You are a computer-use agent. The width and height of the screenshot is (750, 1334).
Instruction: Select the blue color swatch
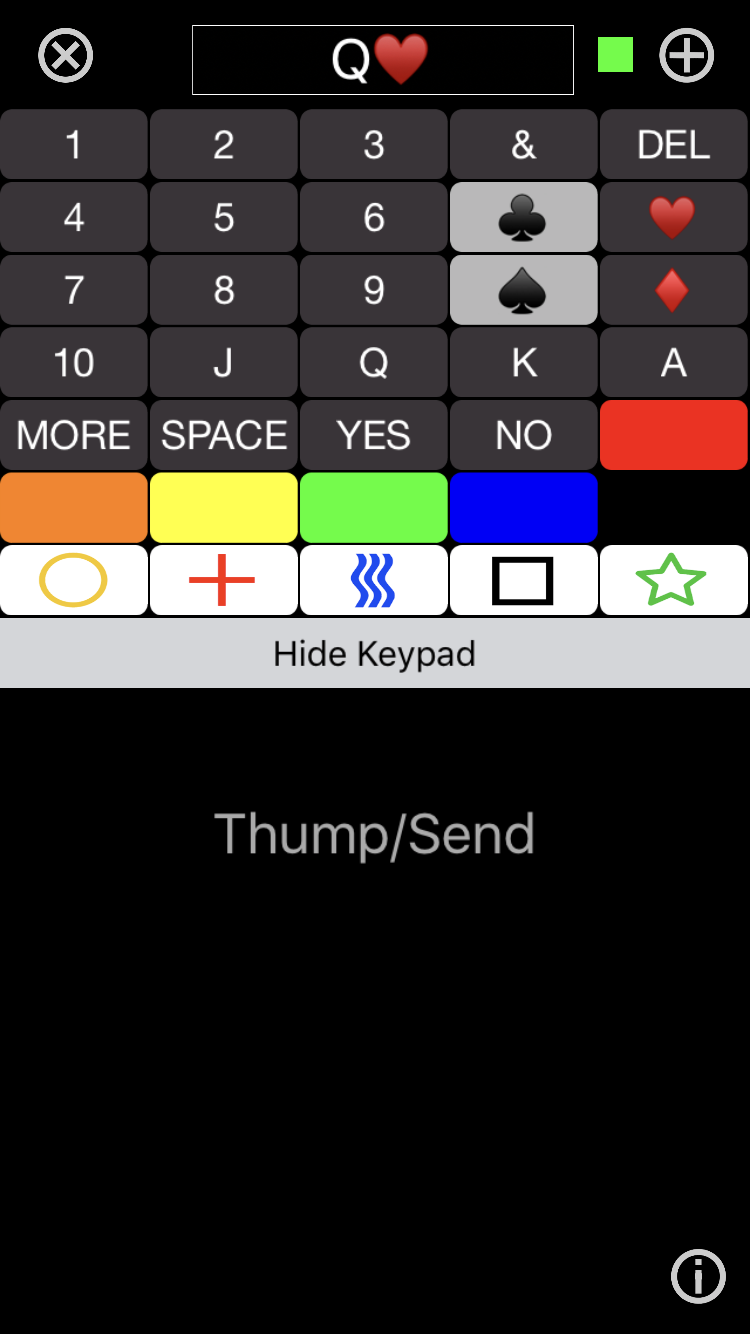(524, 507)
